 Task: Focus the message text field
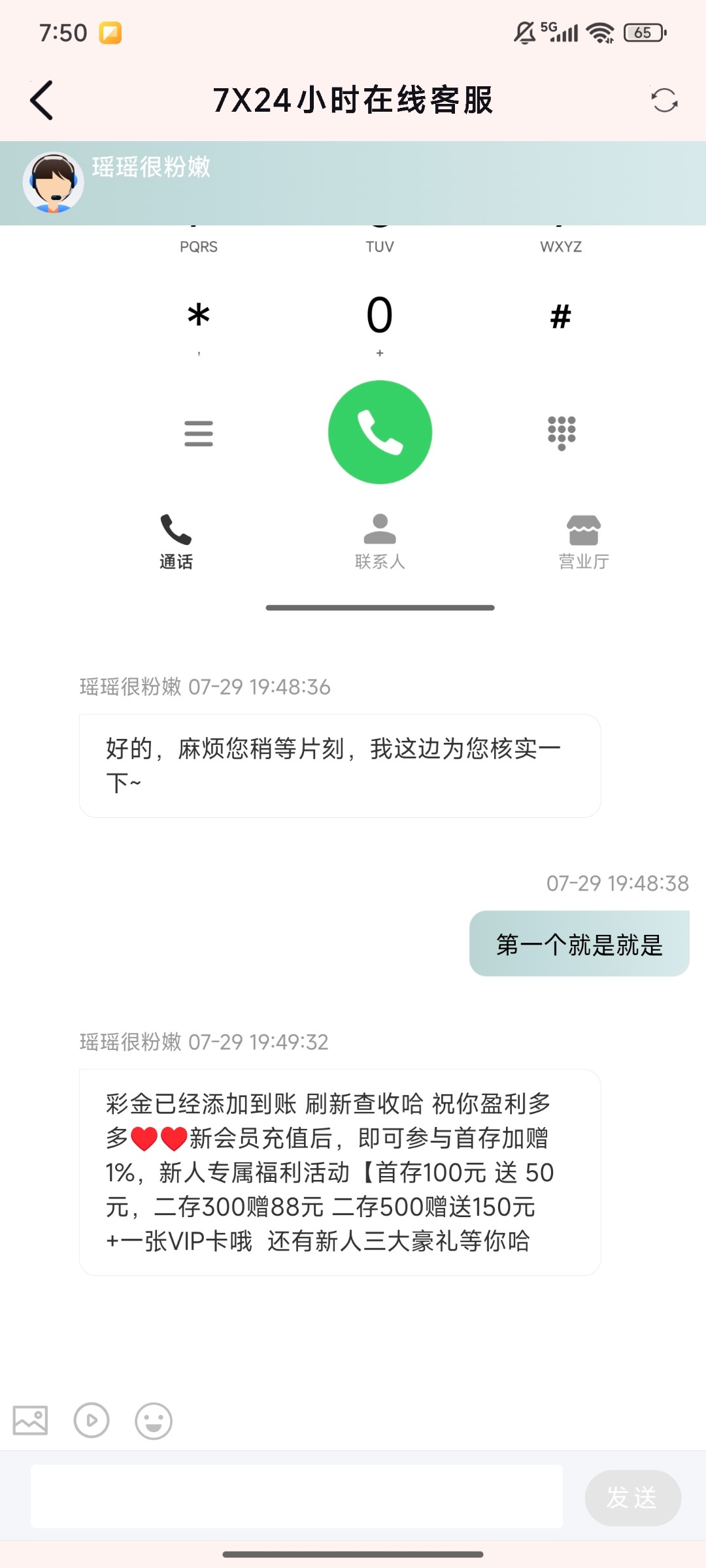tap(297, 1496)
